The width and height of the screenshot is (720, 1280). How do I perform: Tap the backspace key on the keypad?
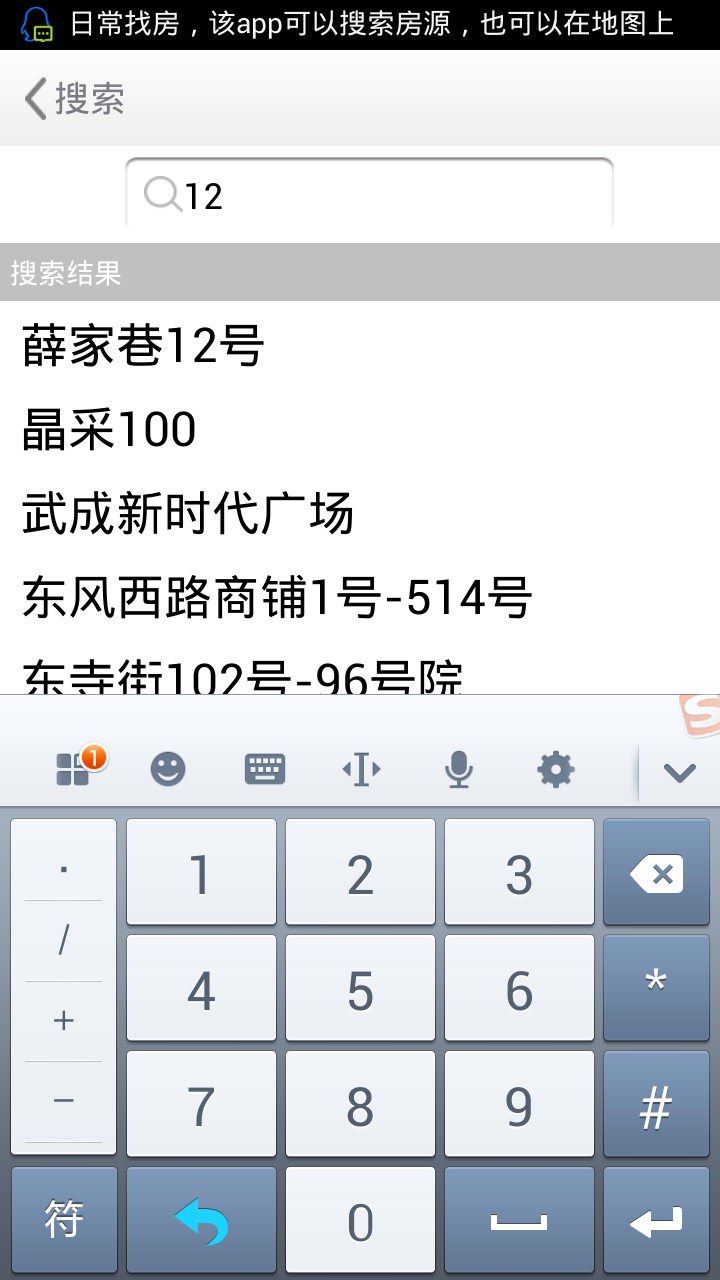656,871
